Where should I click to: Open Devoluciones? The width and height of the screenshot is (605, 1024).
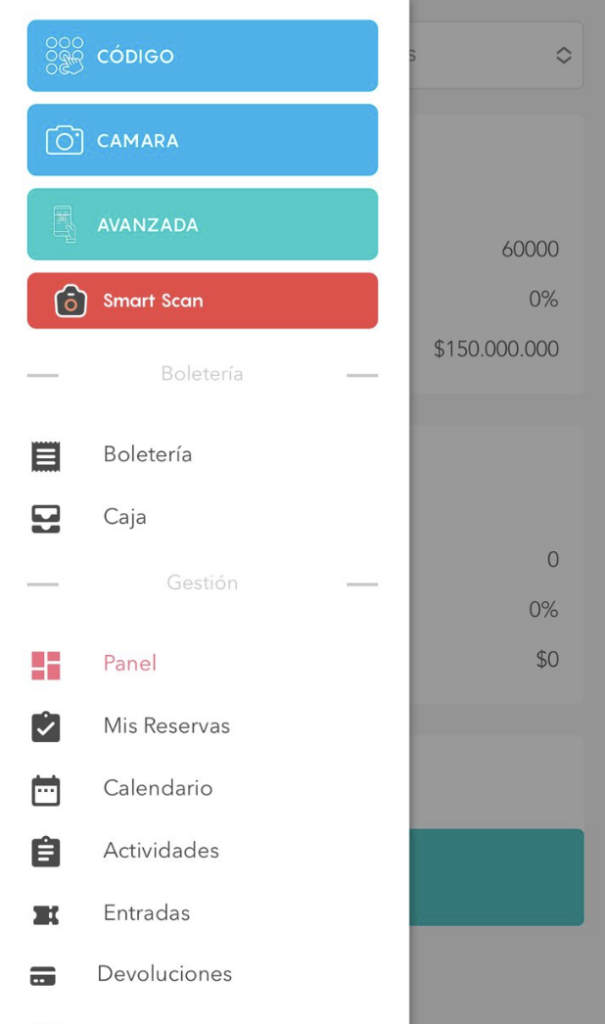click(202, 974)
